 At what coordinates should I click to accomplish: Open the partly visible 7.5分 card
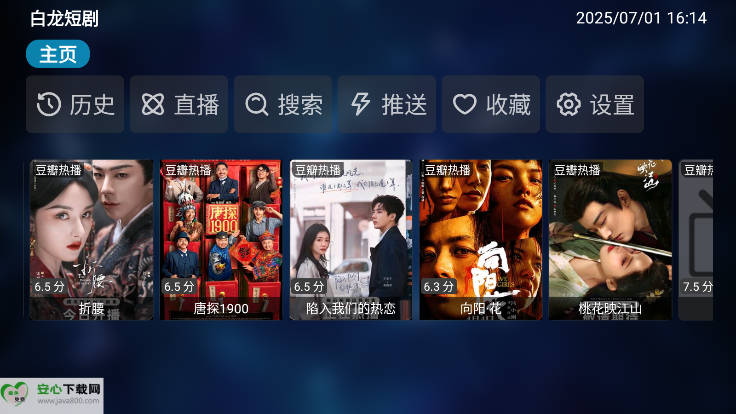click(696, 240)
